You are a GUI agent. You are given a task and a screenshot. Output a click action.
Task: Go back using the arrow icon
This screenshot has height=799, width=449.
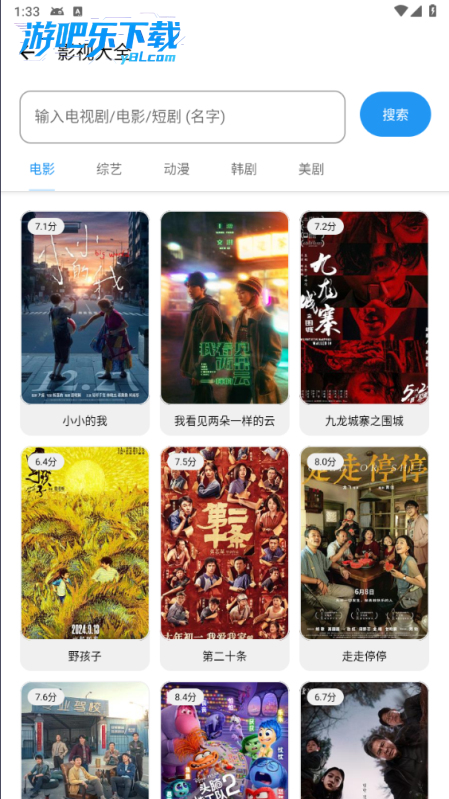click(x=27, y=54)
